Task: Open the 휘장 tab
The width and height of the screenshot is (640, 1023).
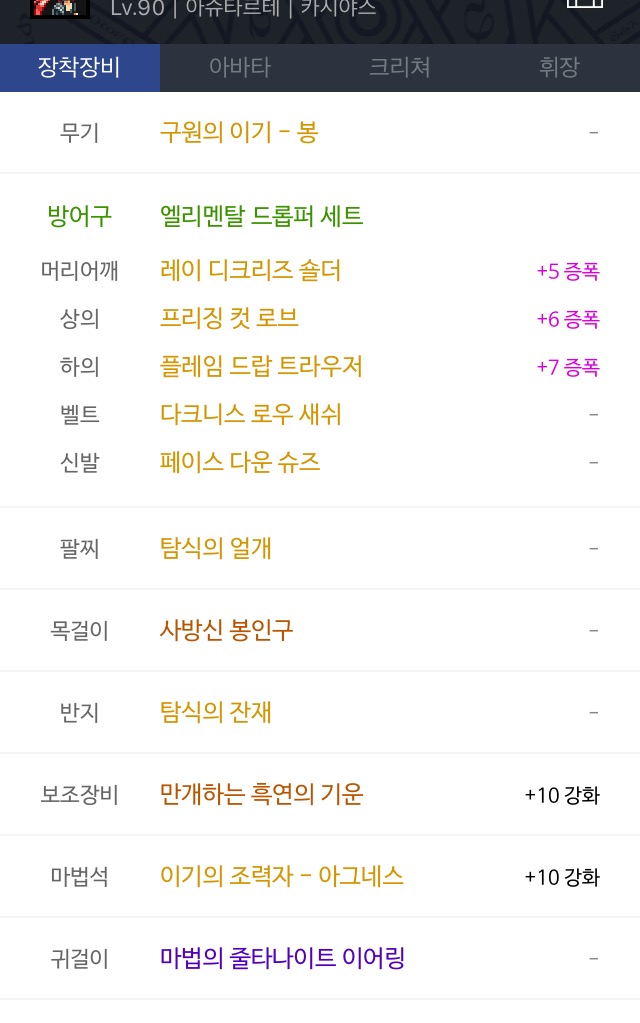Action: click(x=559, y=68)
